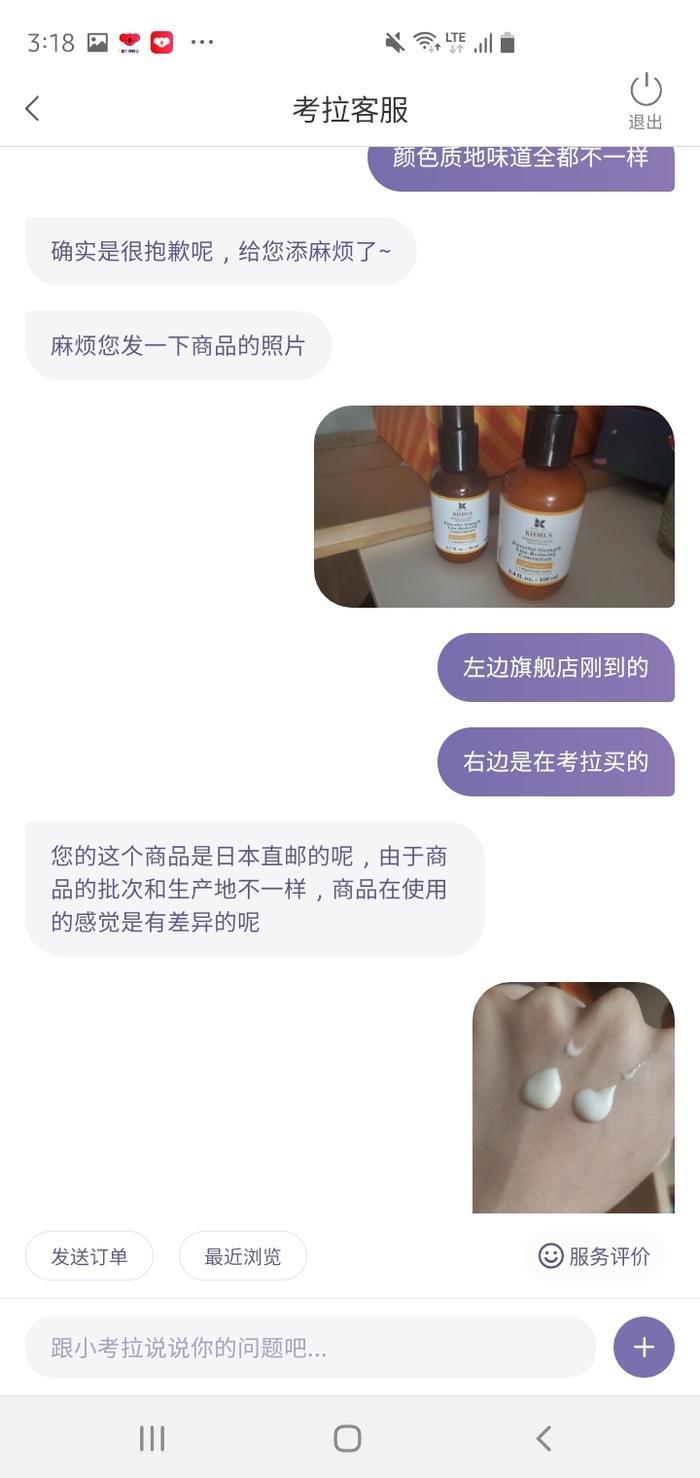Tap the 发送订单 chip
Image resolution: width=700 pixels, height=1478 pixels.
[x=89, y=1256]
